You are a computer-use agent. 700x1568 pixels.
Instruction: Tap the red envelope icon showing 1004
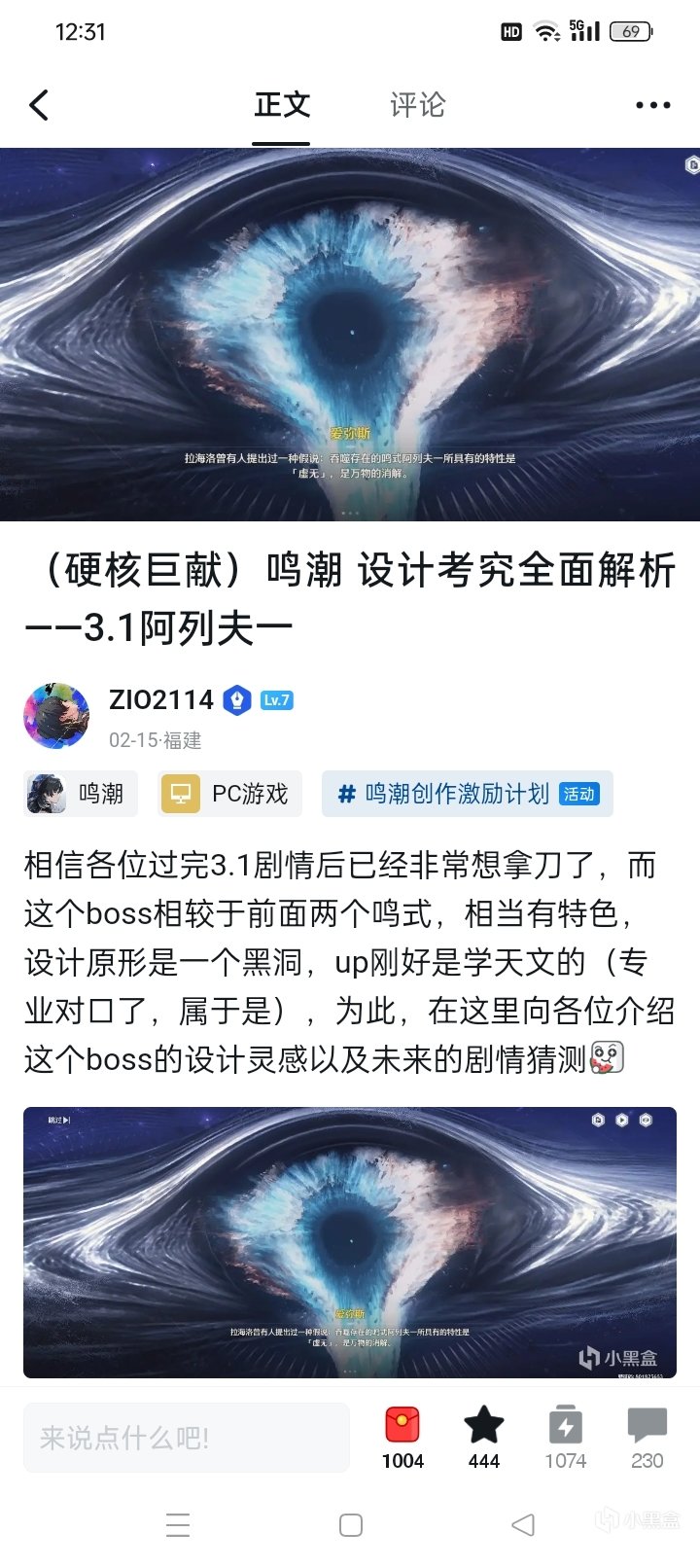402,1426
